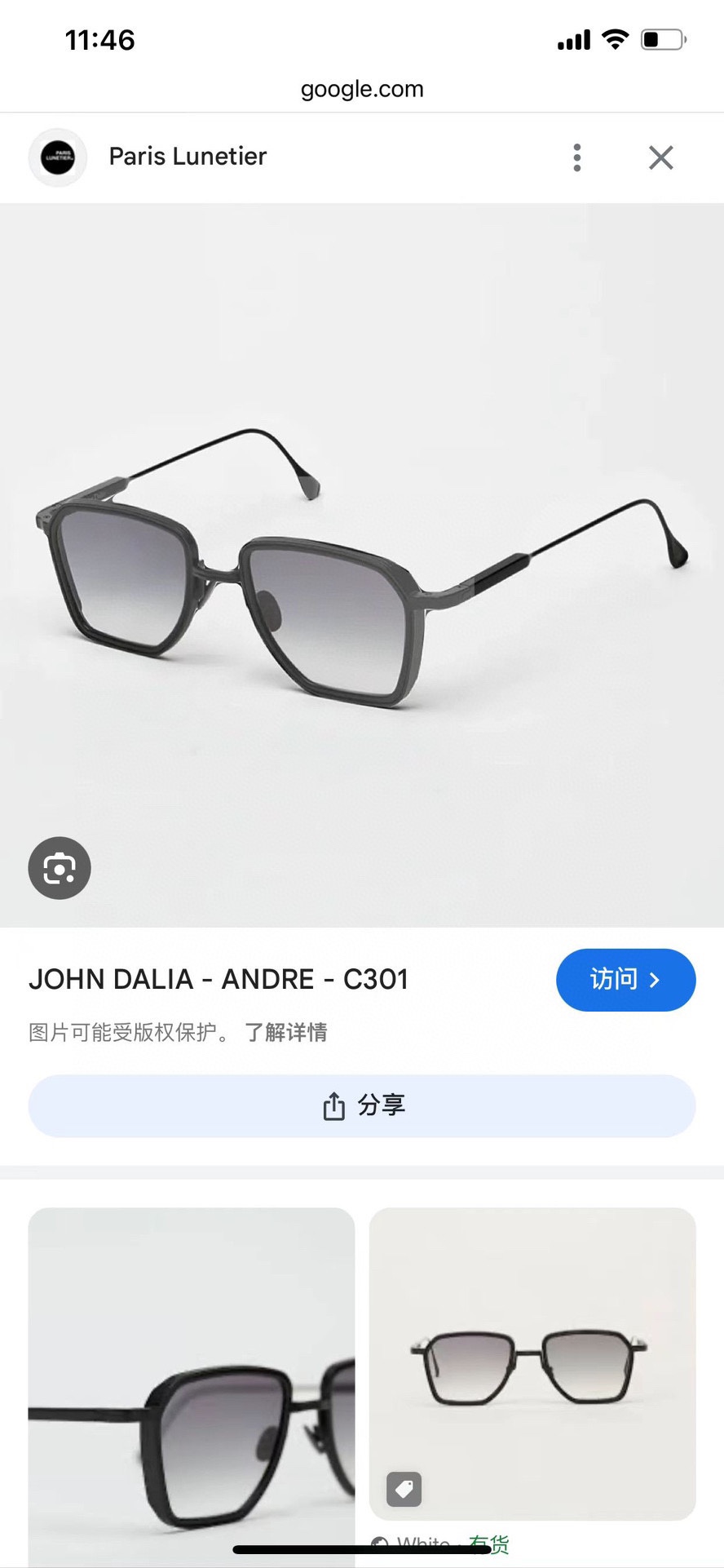Open the front-view sunglasses image with product tag
The height and width of the screenshot is (1568, 724).
tap(532, 1362)
